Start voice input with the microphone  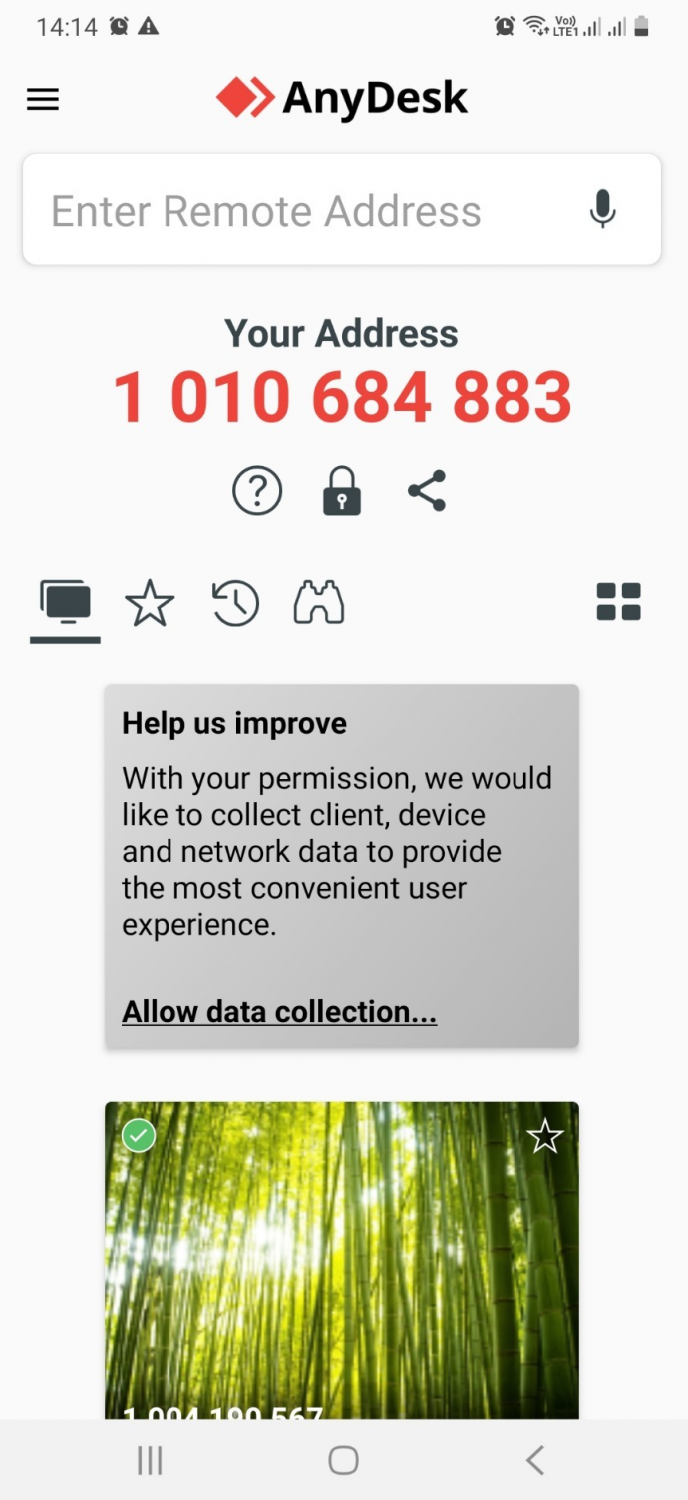pyautogui.click(x=602, y=210)
